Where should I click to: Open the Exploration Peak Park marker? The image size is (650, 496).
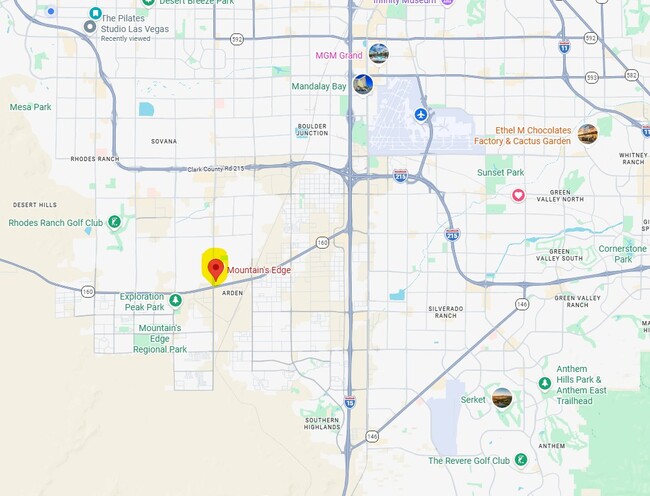tap(174, 298)
